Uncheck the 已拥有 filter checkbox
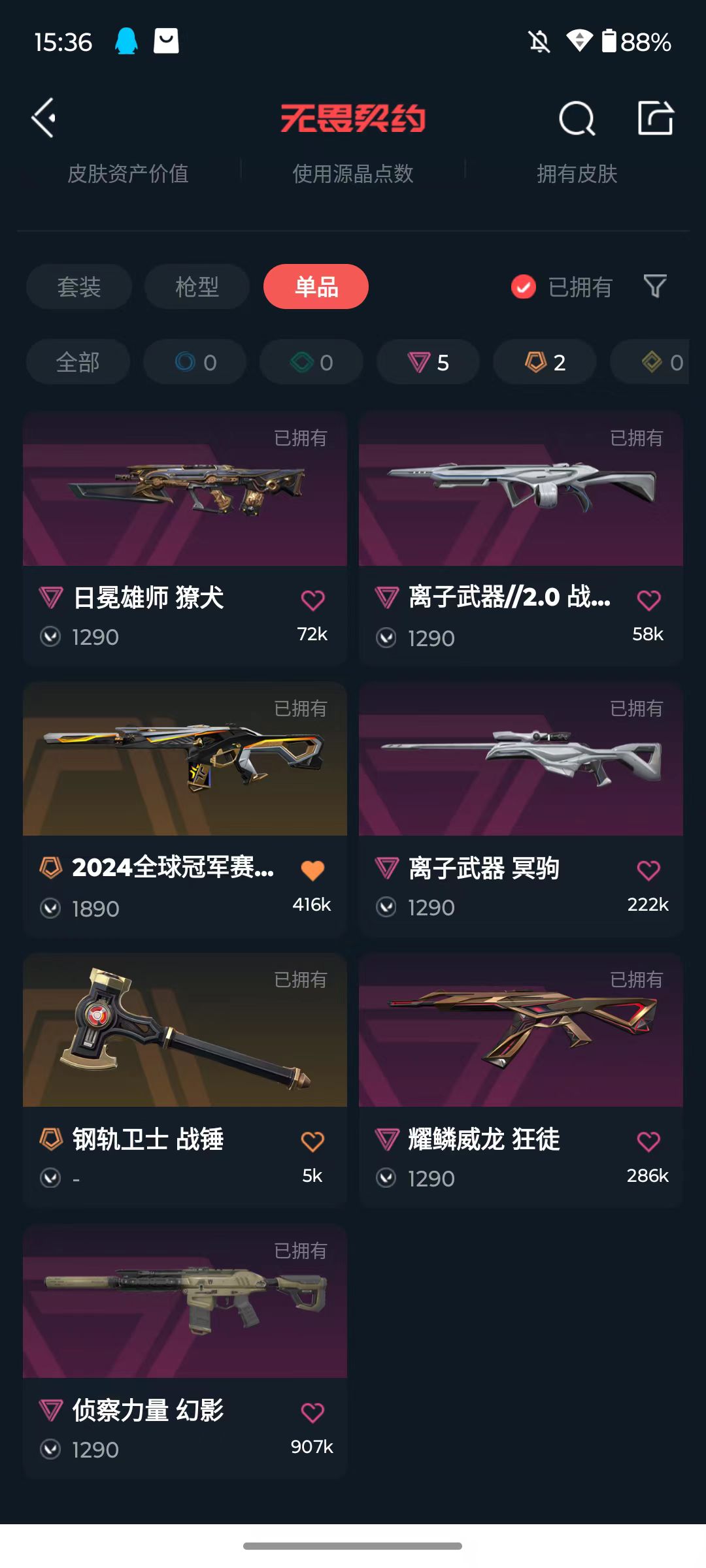Viewport: 706px width, 1568px height. click(523, 287)
